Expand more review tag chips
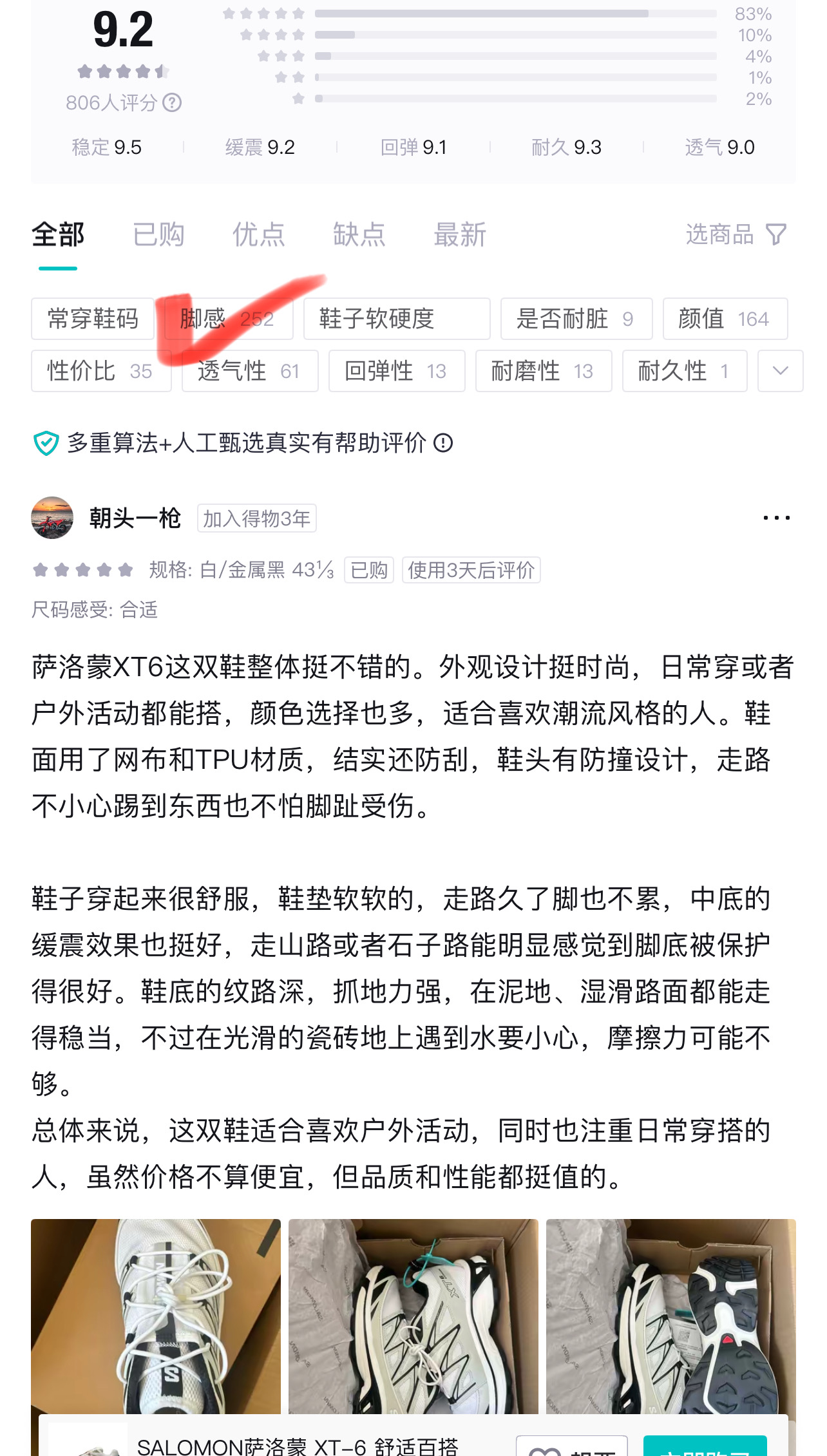The width and height of the screenshot is (827, 1456). coord(780,371)
